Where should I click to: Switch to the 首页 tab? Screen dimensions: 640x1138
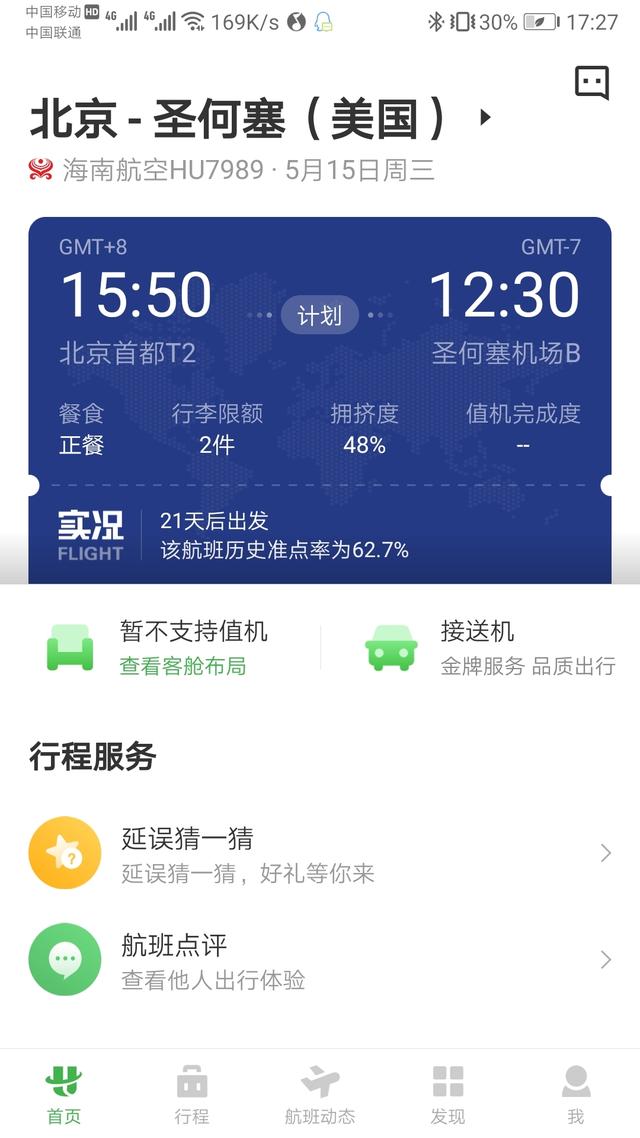point(64,1094)
